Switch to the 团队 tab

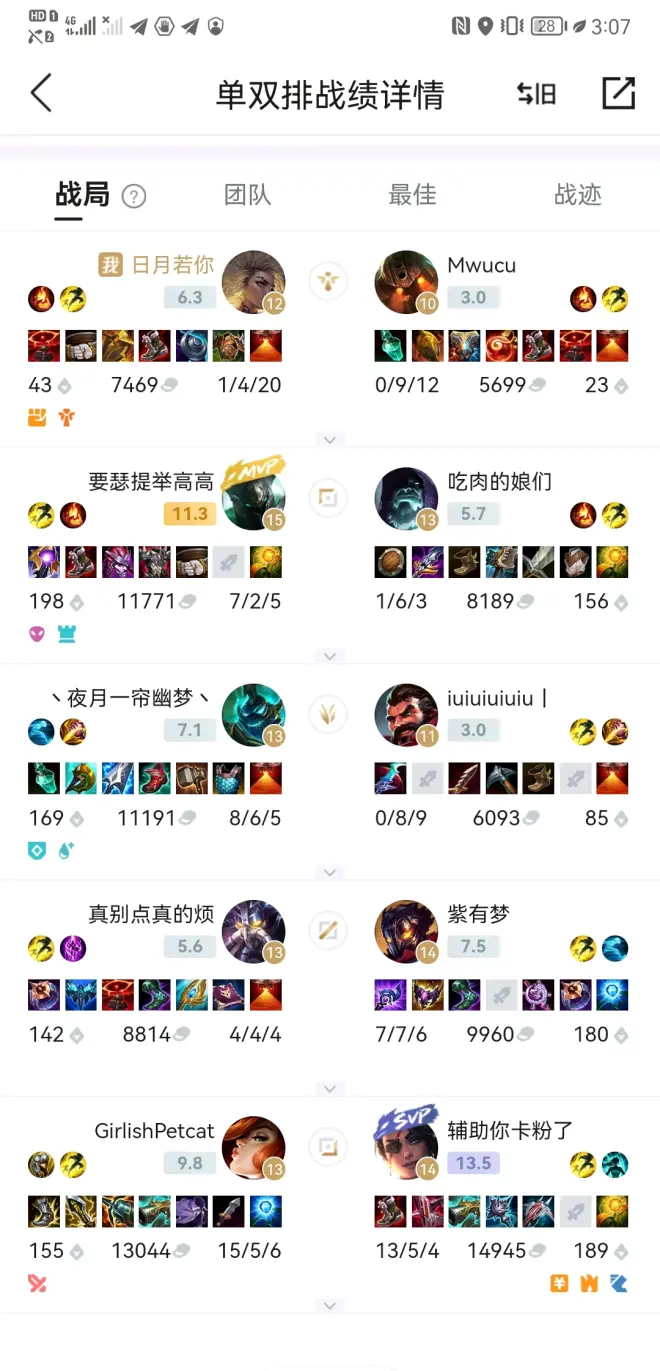(247, 195)
